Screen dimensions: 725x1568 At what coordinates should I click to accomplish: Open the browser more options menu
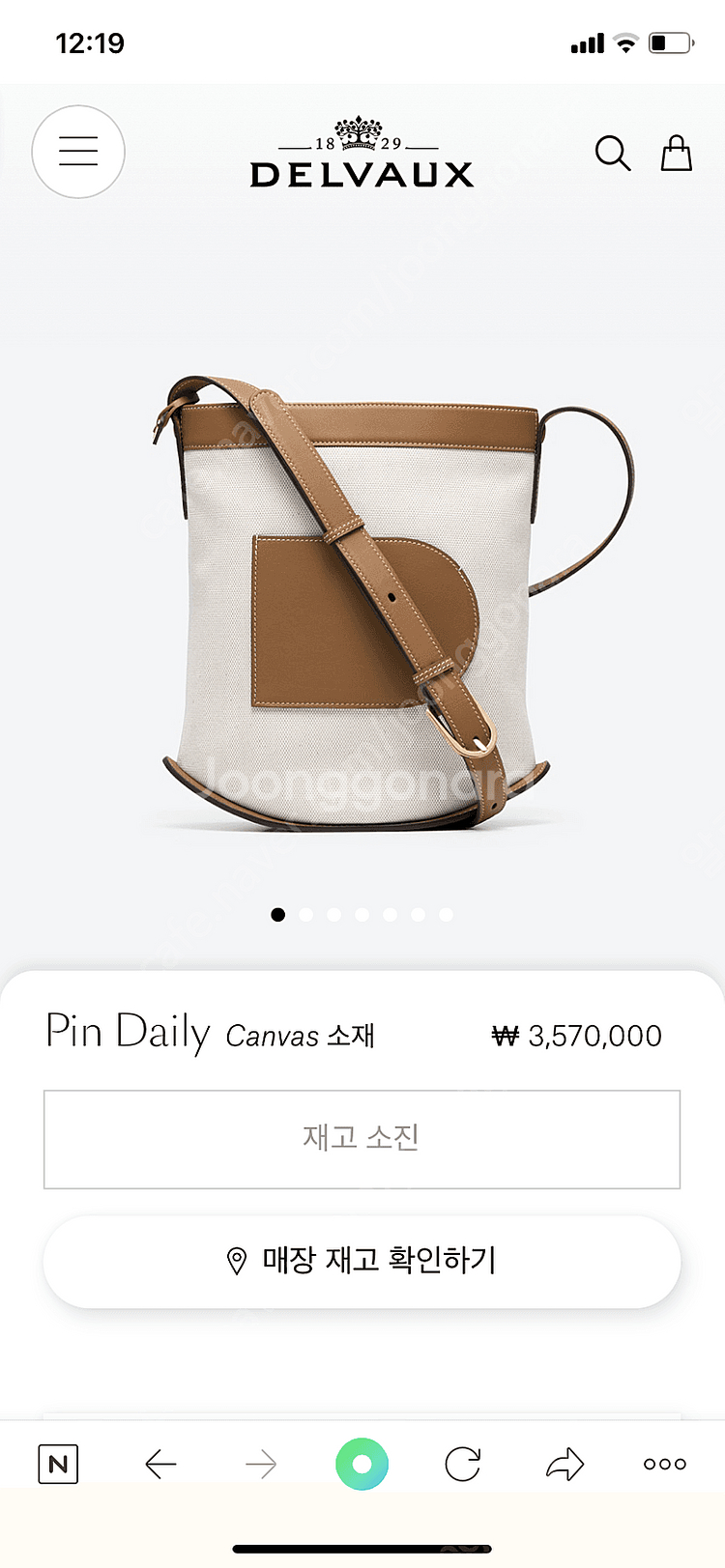[x=665, y=1465]
